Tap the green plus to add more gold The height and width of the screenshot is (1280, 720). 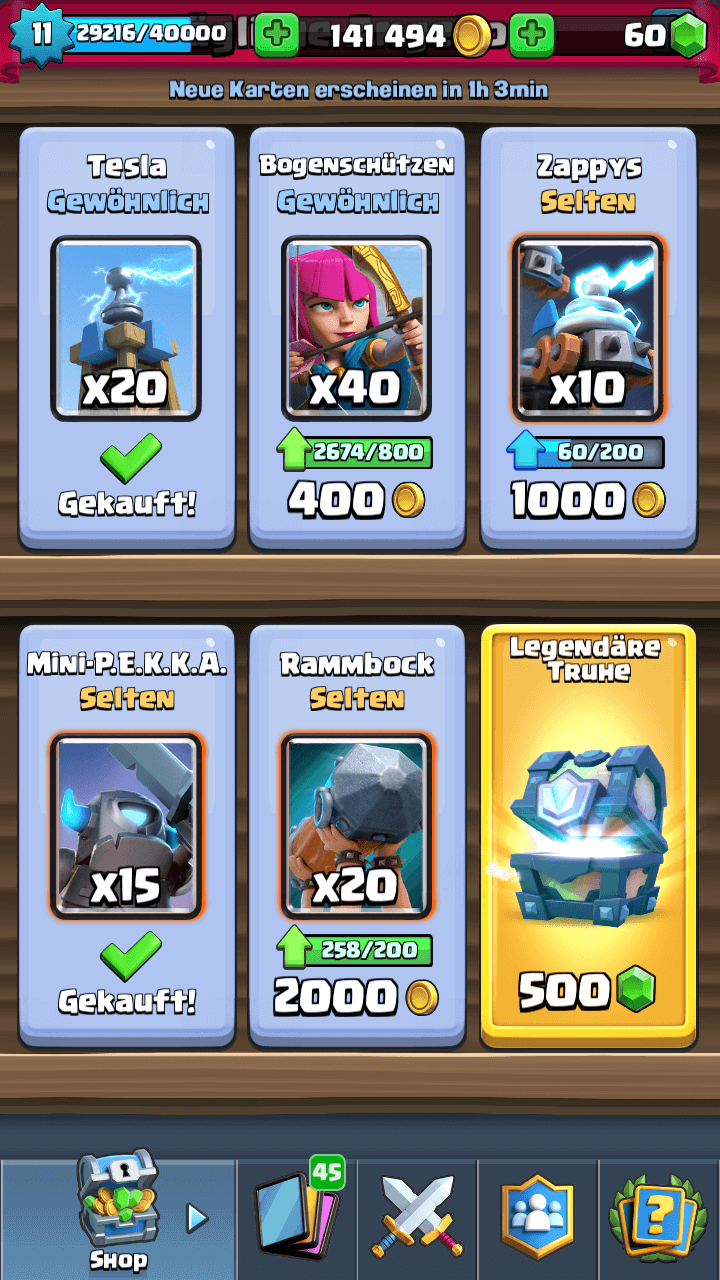[x=531, y=35]
